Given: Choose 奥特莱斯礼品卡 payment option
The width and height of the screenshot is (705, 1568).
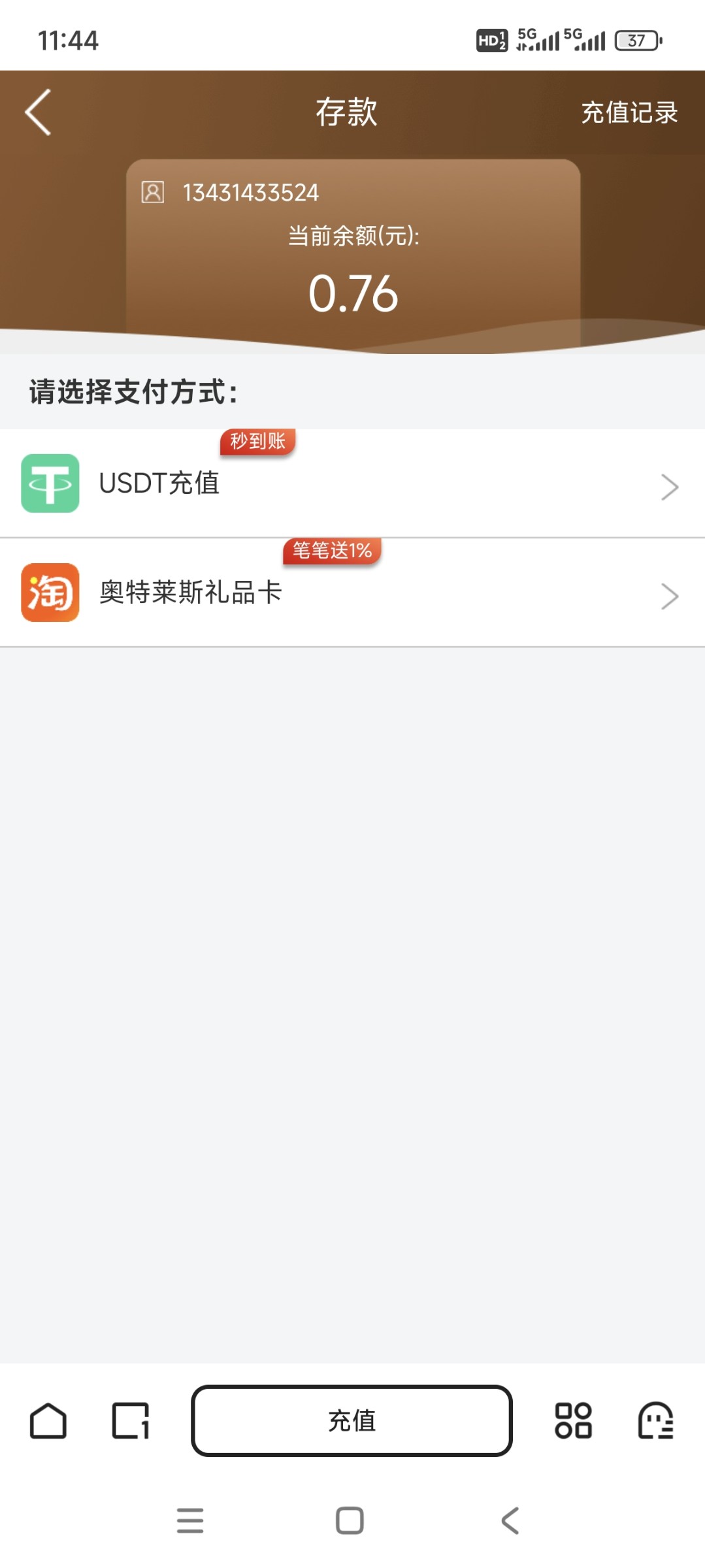Looking at the screenshot, I should 353,593.
